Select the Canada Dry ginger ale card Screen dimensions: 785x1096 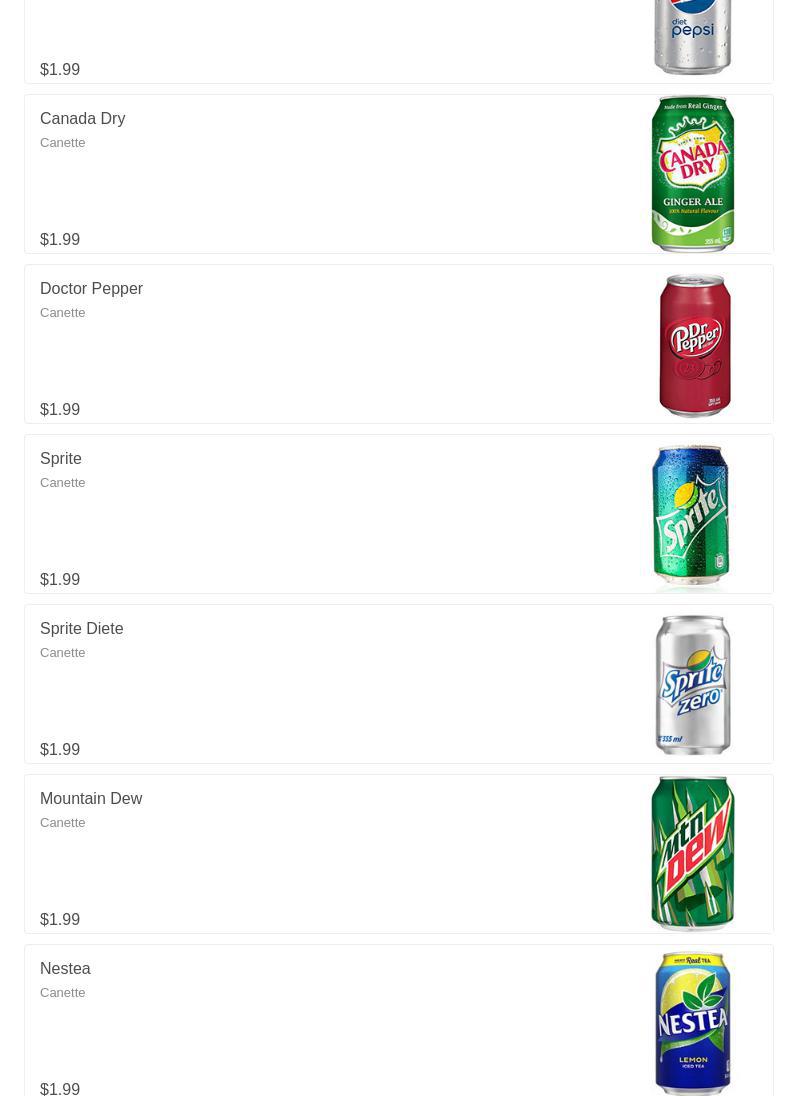coord(398,174)
